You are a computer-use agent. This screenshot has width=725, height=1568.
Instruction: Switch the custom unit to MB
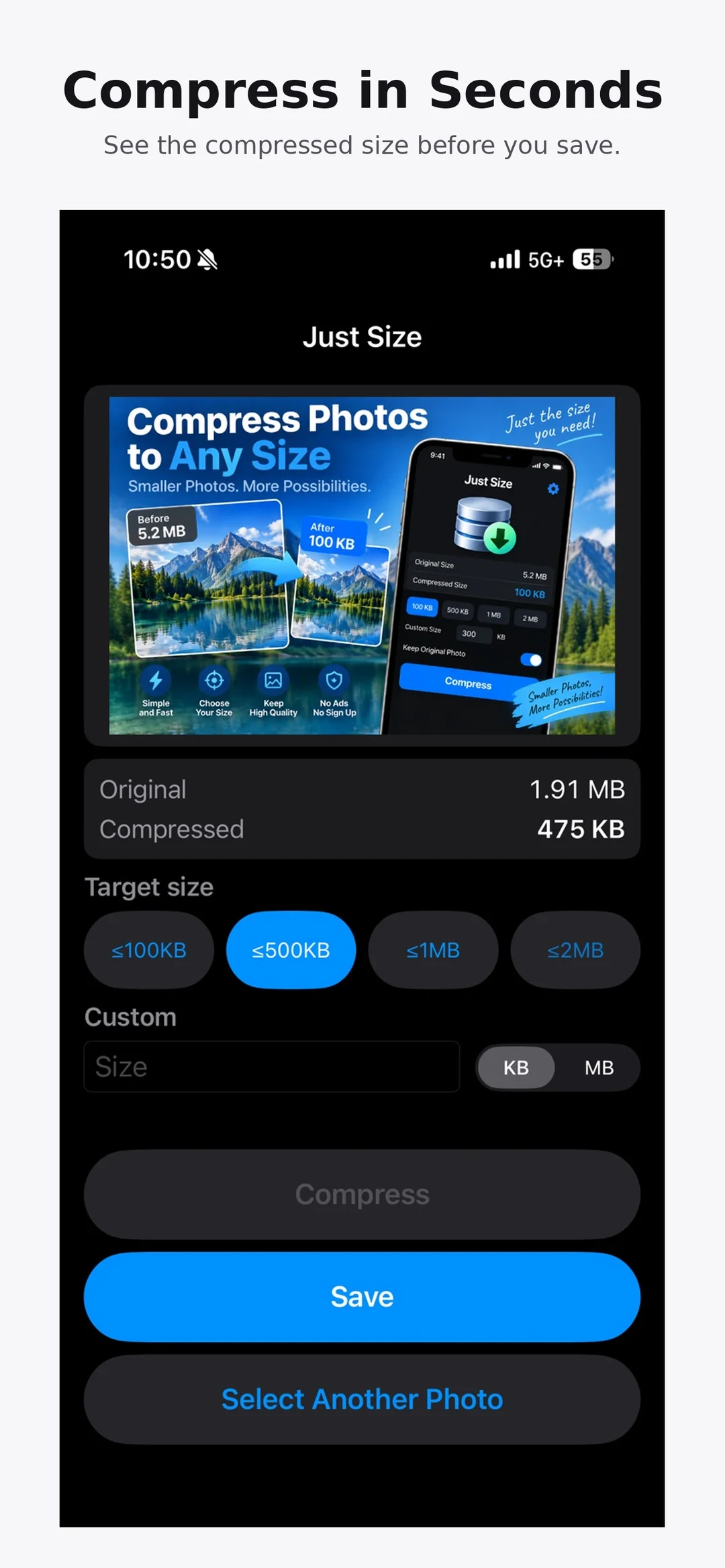(599, 1067)
